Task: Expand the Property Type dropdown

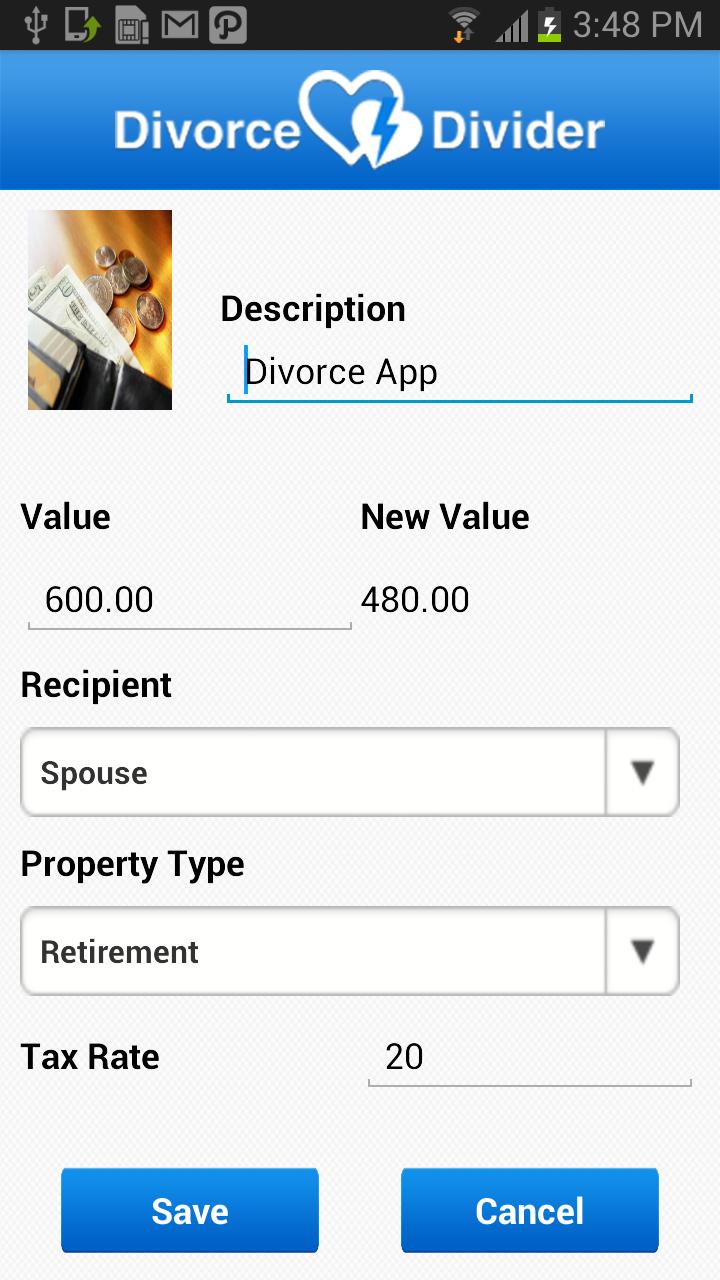Action: click(x=350, y=952)
